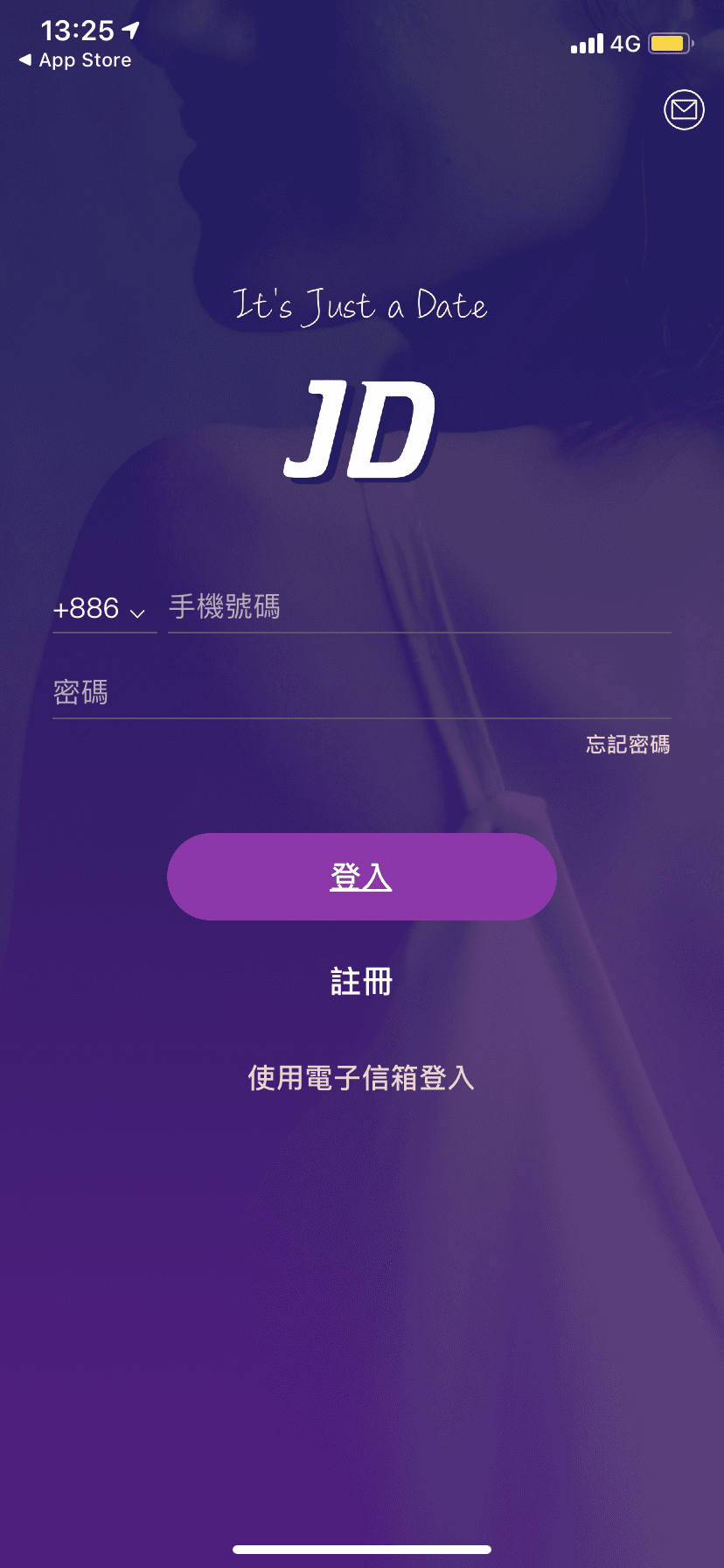Click the 忘記密碼 forgot password link
The height and width of the screenshot is (1568, 724).
[x=626, y=745]
